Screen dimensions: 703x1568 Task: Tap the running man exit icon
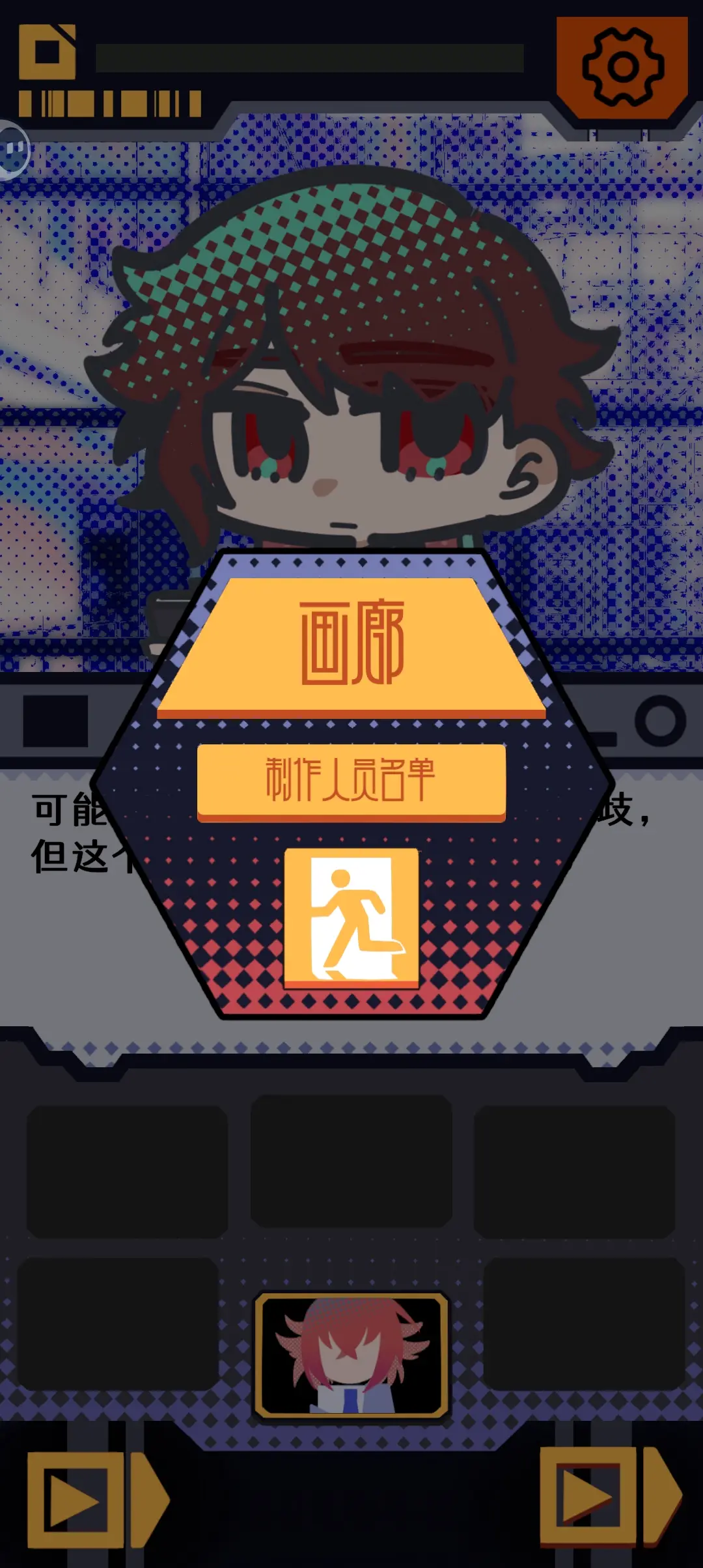pyautogui.click(x=351, y=918)
